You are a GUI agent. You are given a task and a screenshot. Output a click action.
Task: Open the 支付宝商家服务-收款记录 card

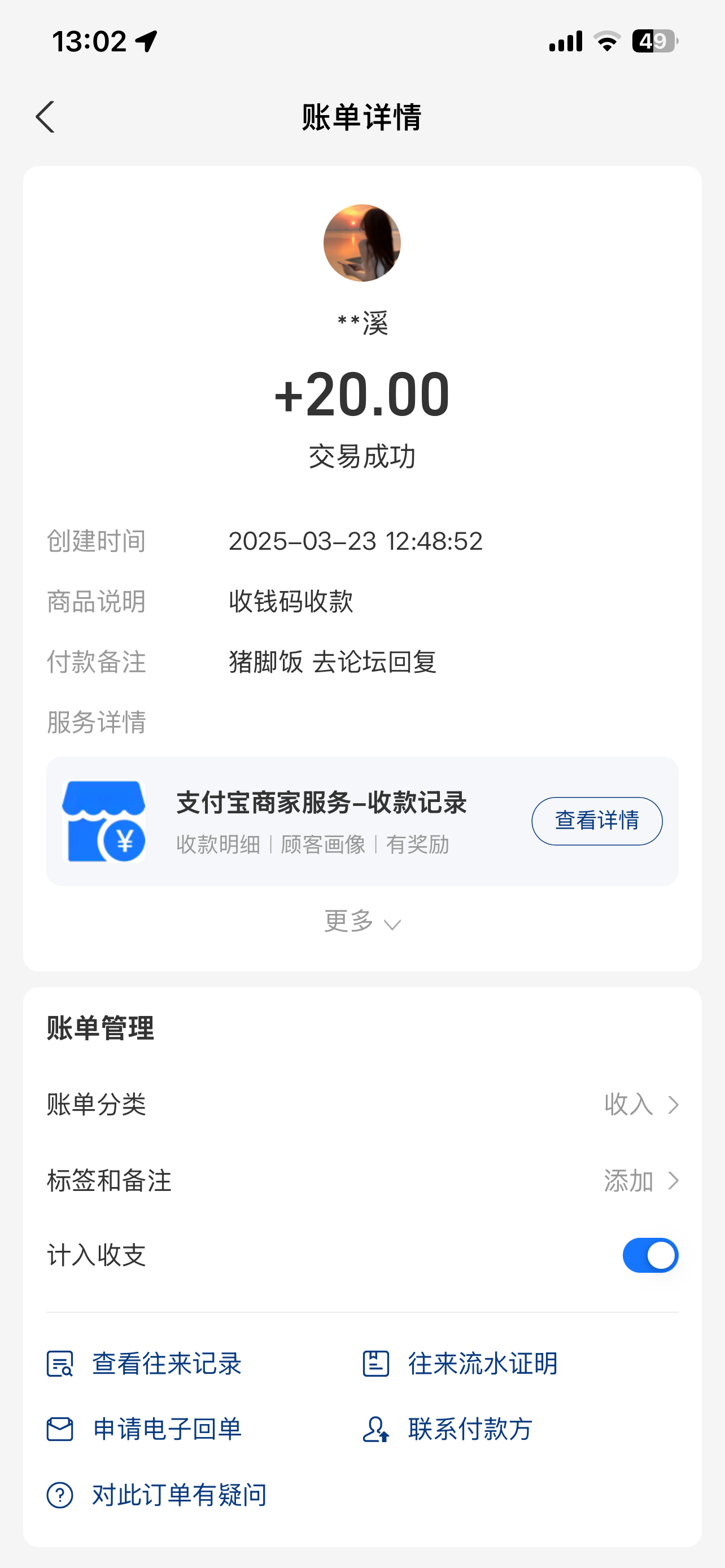[304, 821]
